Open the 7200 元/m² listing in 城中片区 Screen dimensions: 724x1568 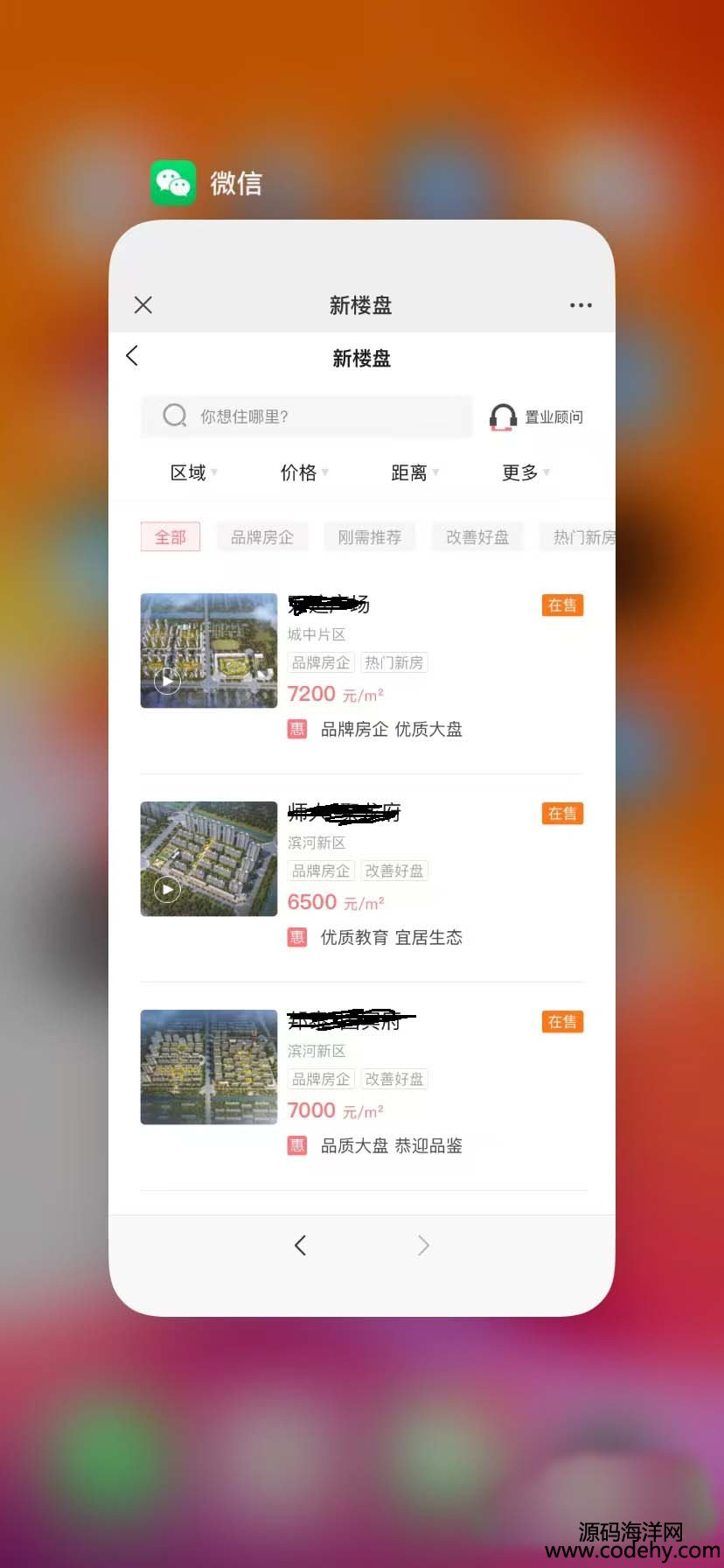tap(361, 667)
